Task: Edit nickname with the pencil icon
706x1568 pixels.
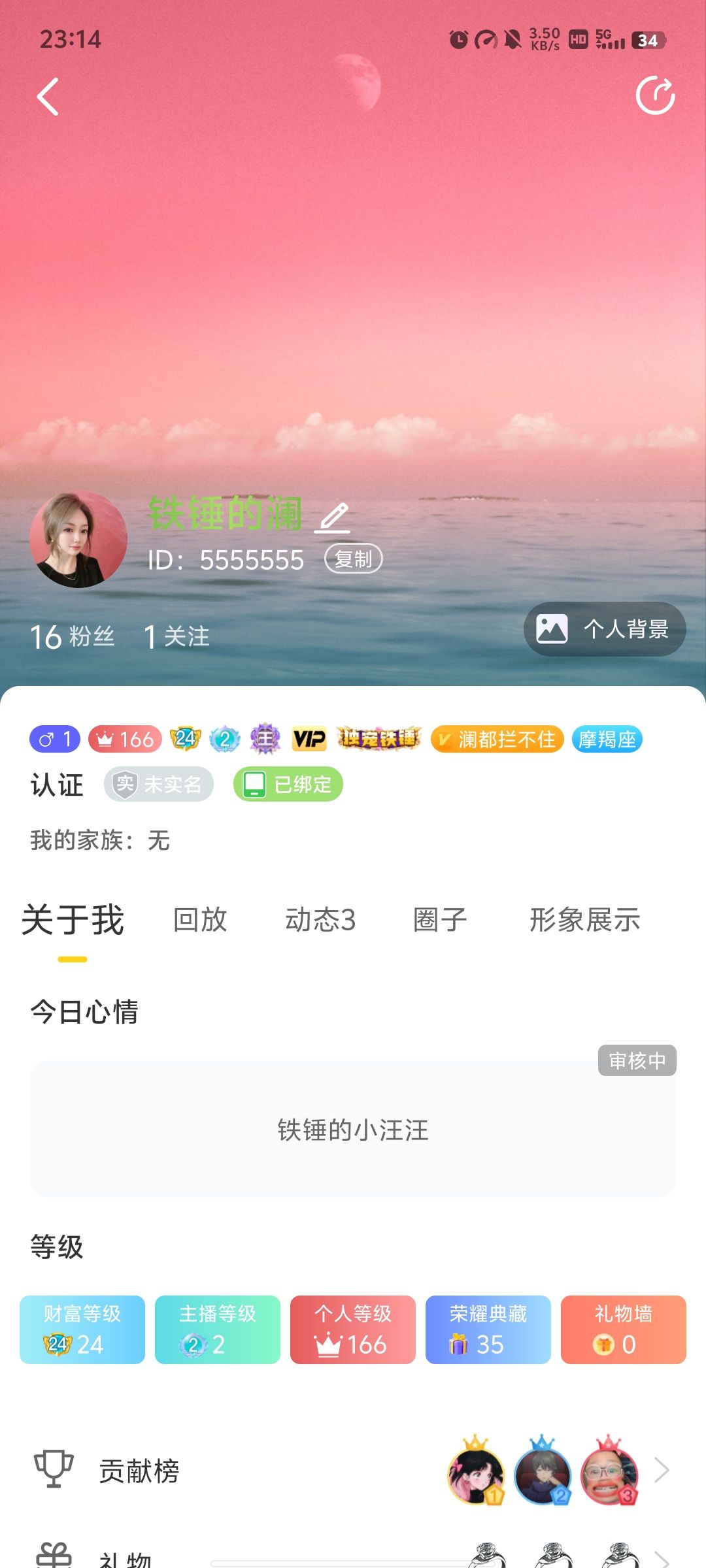Action: [x=333, y=517]
